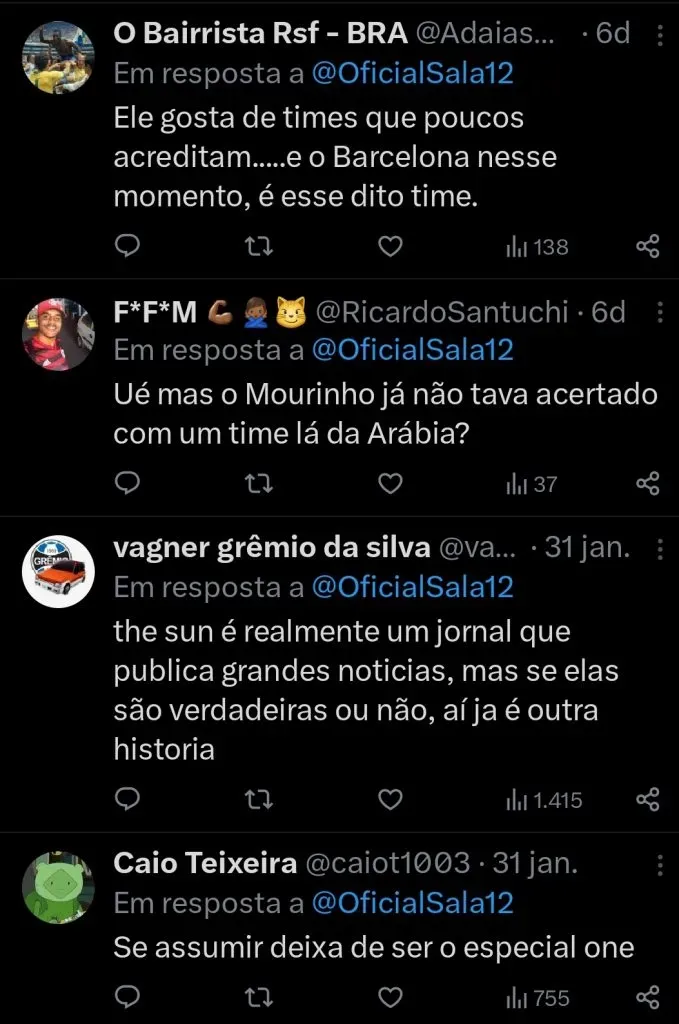Image resolution: width=679 pixels, height=1024 pixels.
Task: View vagner grêmio da silva's avatar
Action: click(x=58, y=571)
